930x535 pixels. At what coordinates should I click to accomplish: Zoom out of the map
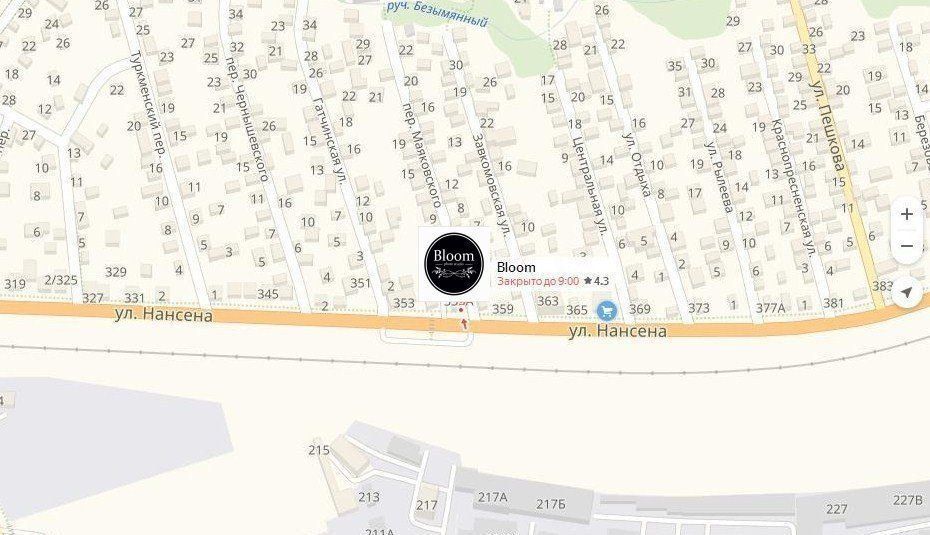pyautogui.click(x=906, y=246)
